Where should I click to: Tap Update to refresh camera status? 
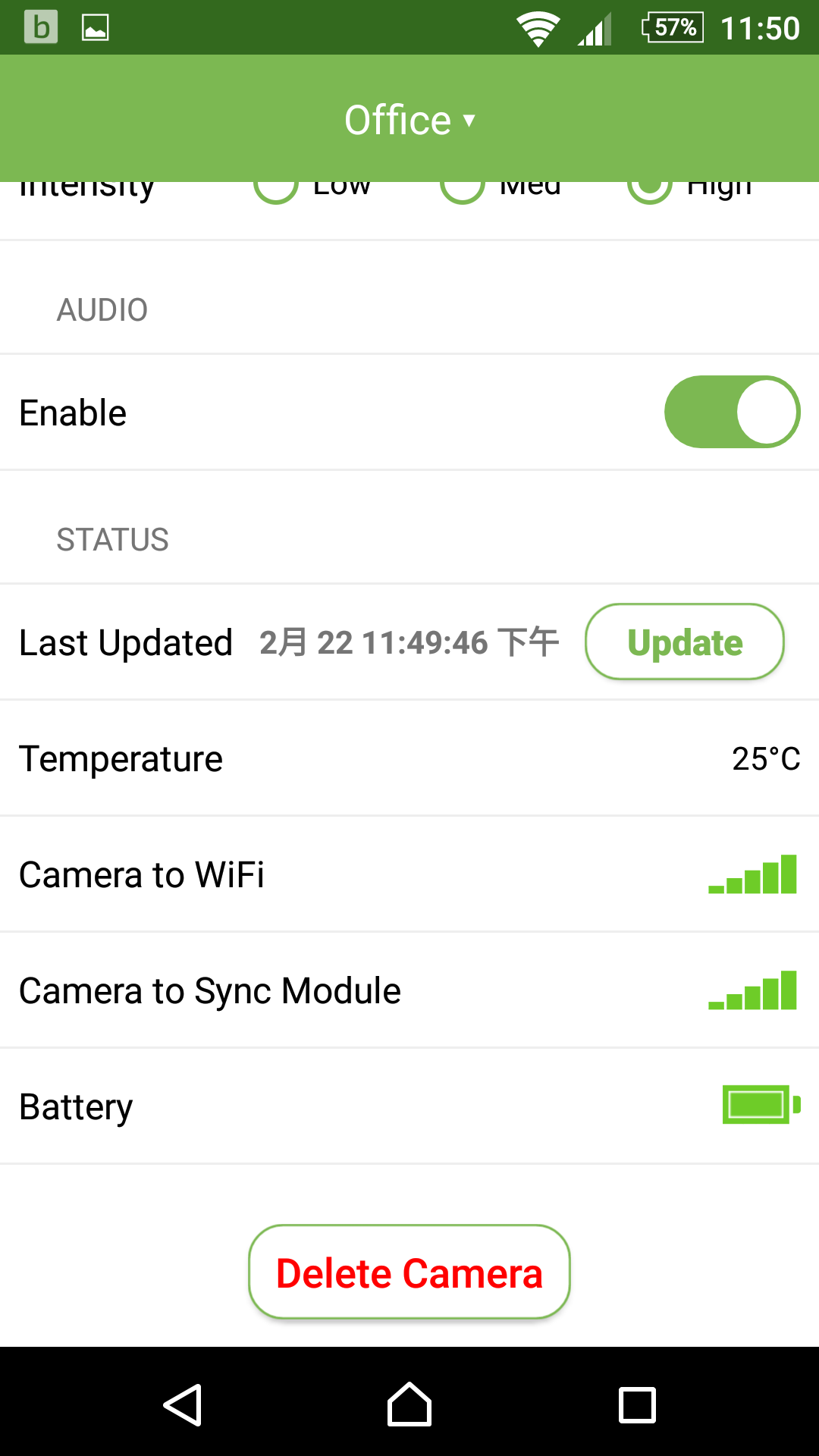pyautogui.click(x=684, y=642)
